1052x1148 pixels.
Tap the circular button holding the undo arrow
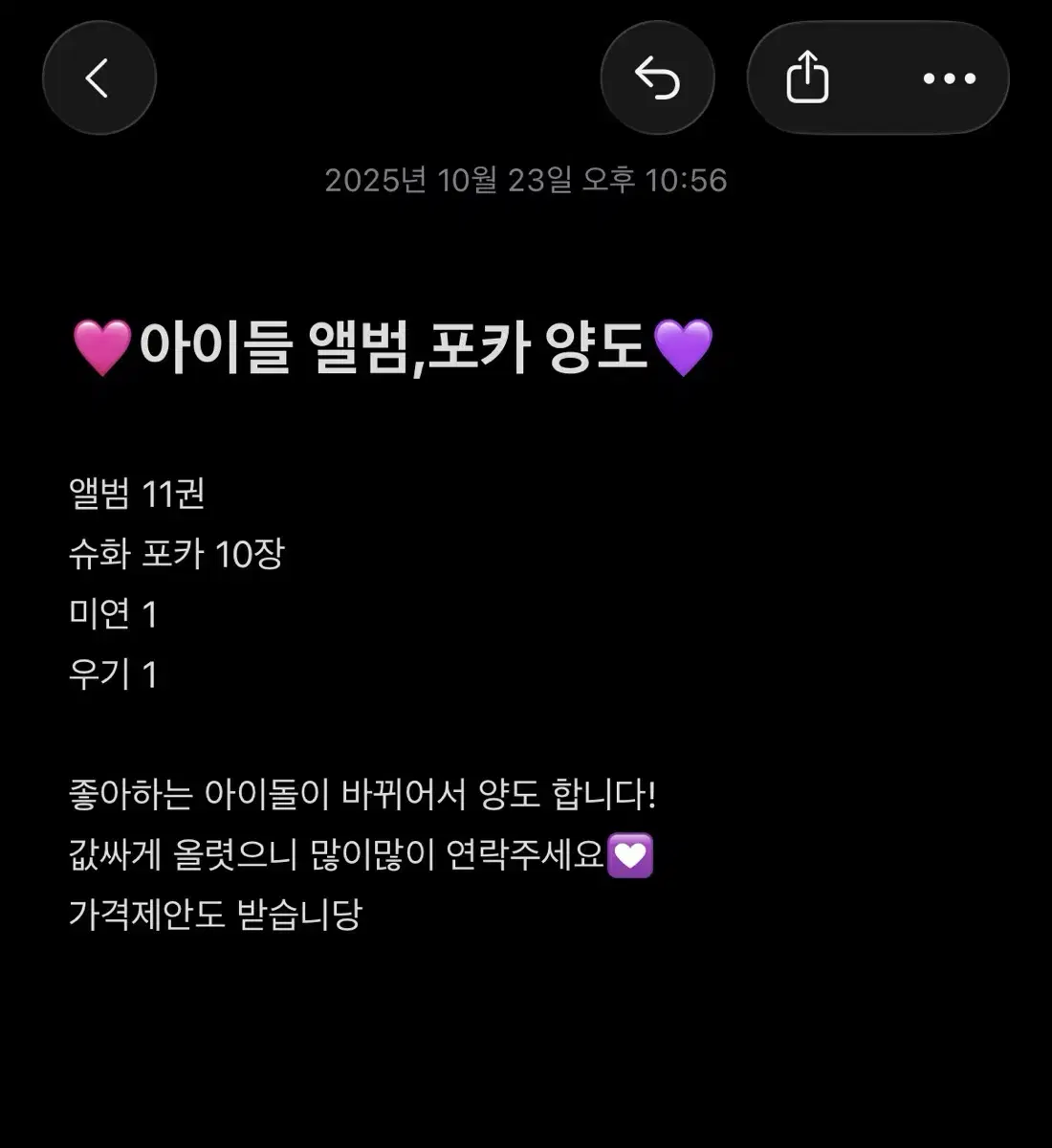tap(657, 78)
